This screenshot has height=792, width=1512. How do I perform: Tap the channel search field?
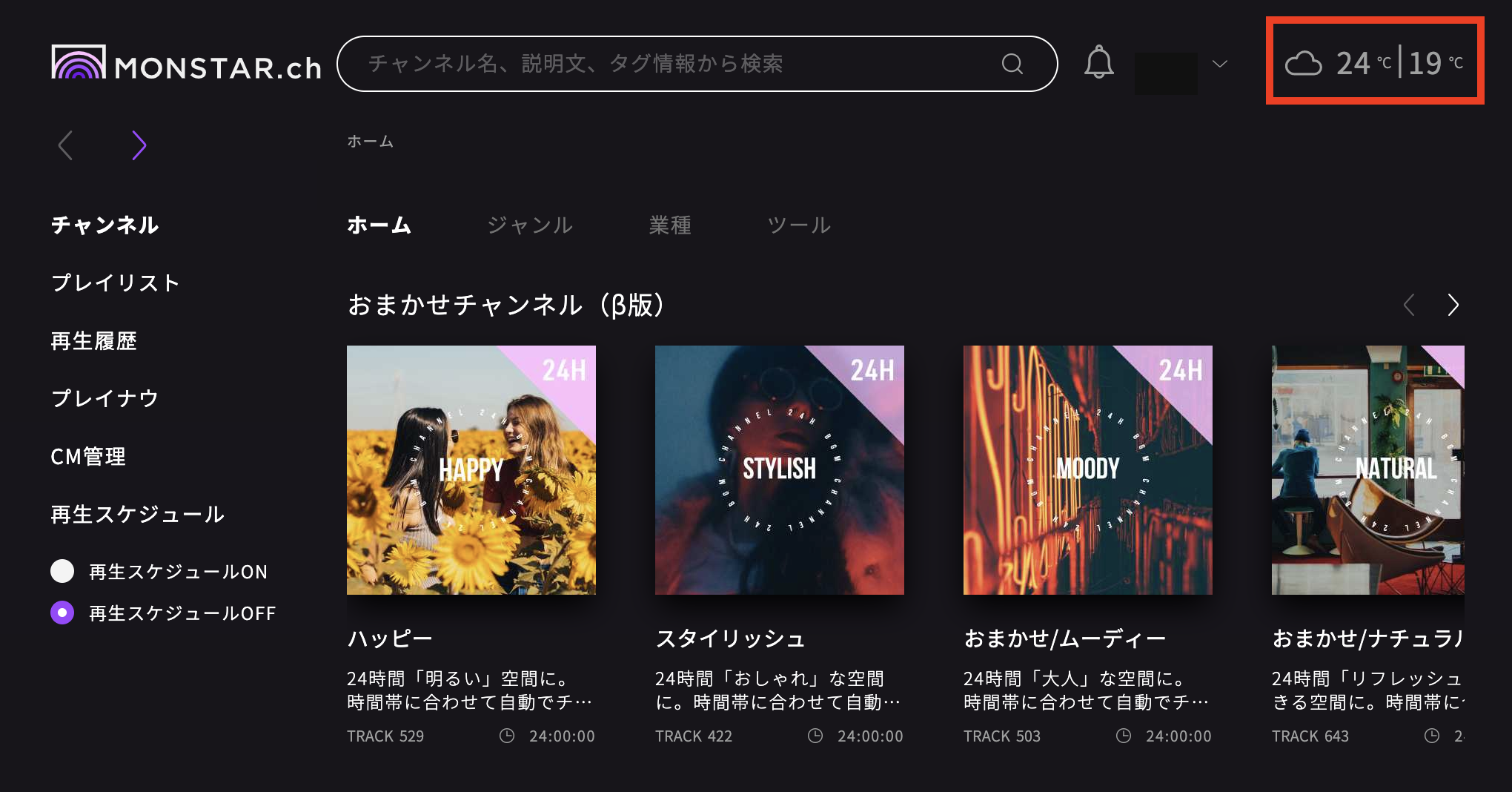coord(667,64)
